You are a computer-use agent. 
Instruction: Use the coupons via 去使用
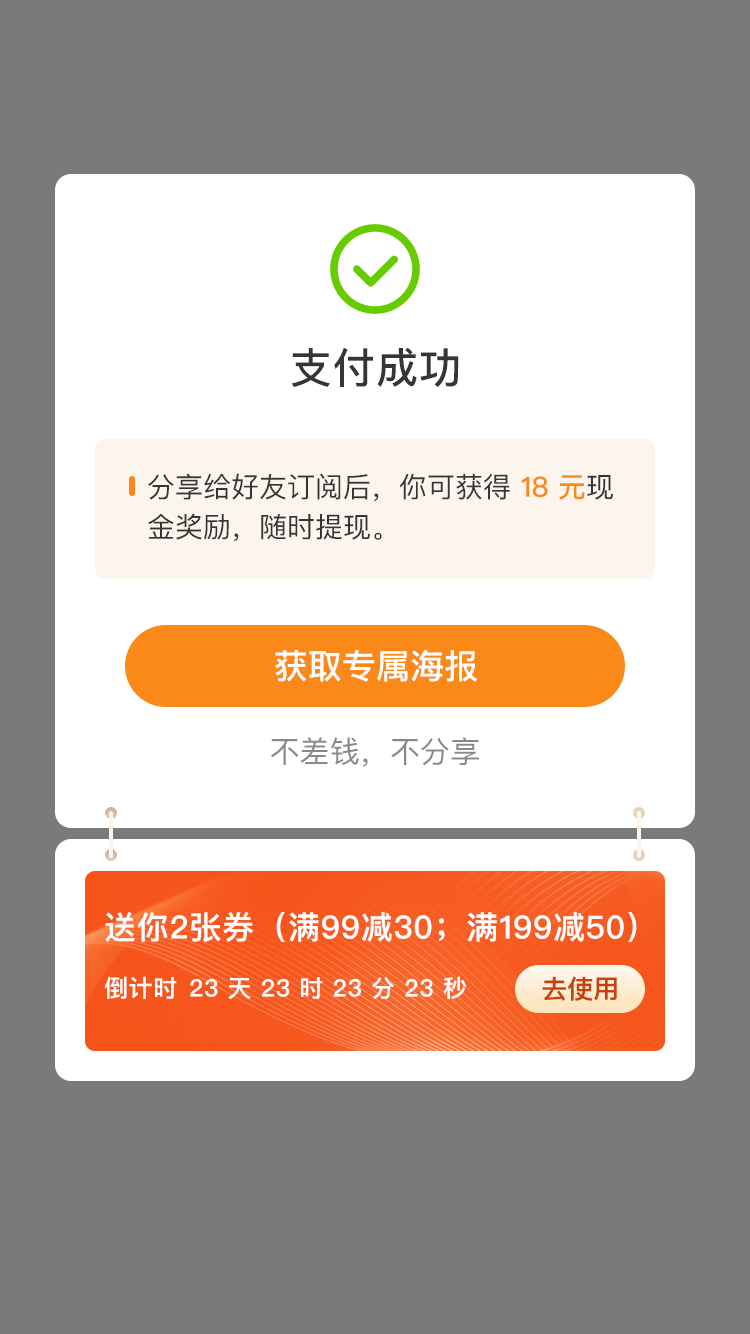click(580, 989)
